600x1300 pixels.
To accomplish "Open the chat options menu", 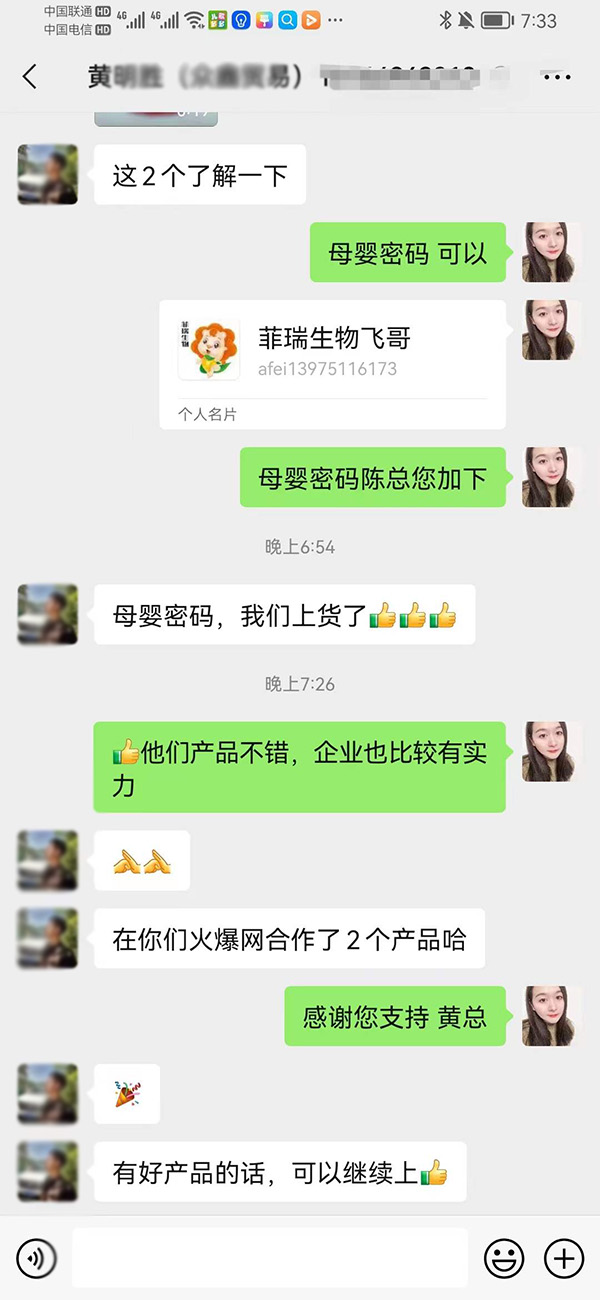I will pos(556,76).
